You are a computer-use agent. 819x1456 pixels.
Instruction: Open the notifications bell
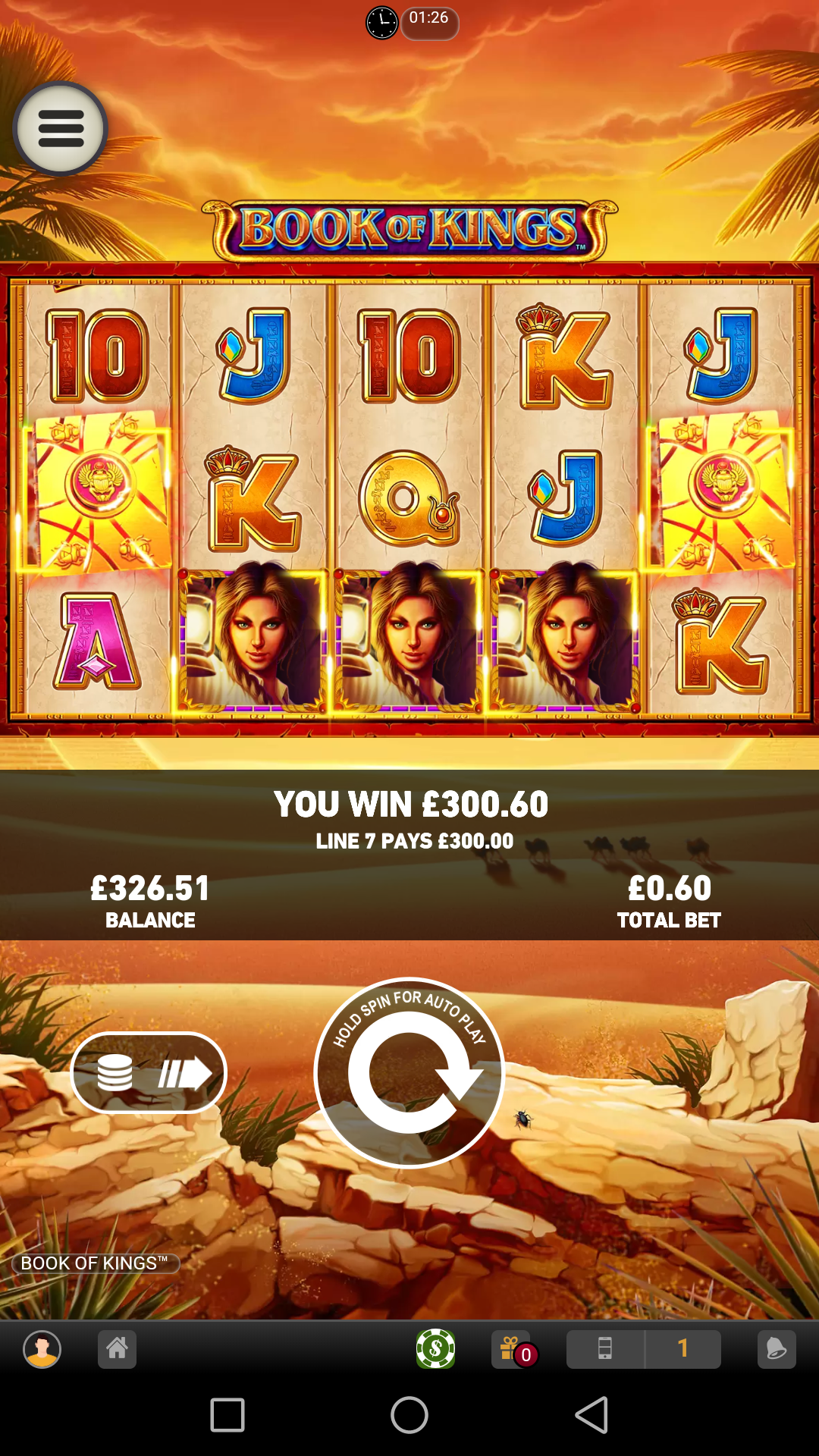(777, 1349)
